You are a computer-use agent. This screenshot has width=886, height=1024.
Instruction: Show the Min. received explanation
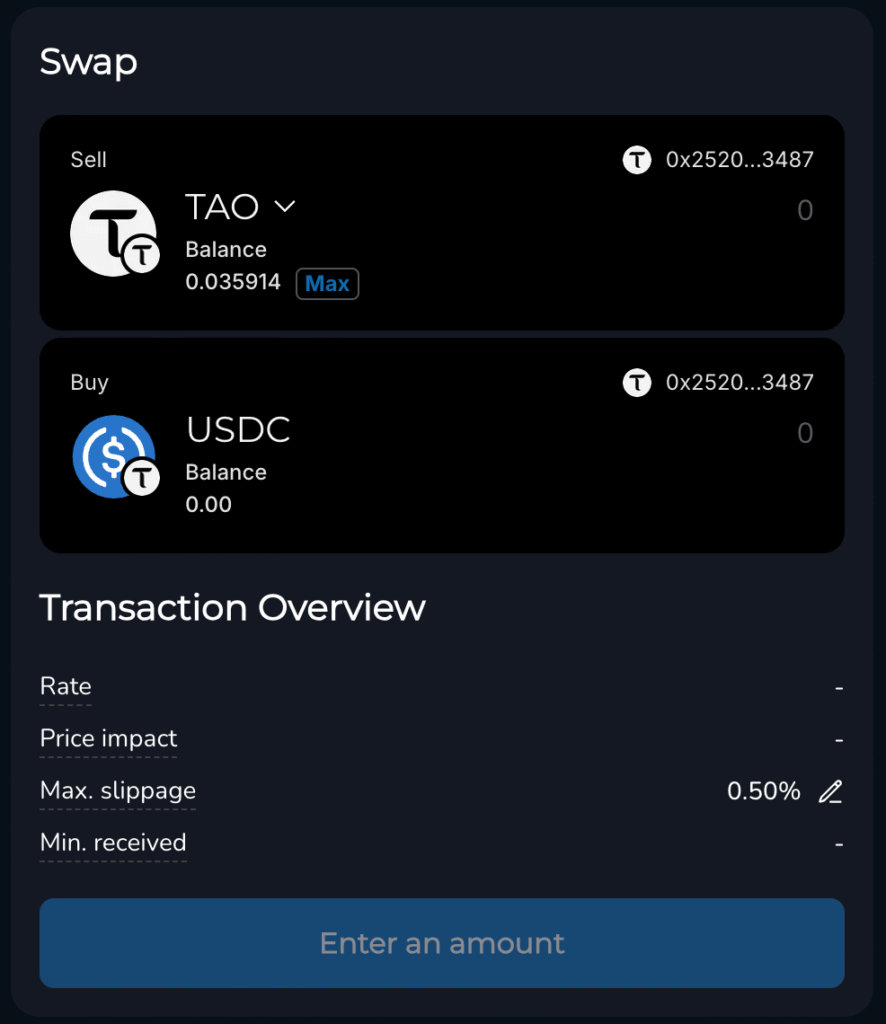[x=113, y=843]
